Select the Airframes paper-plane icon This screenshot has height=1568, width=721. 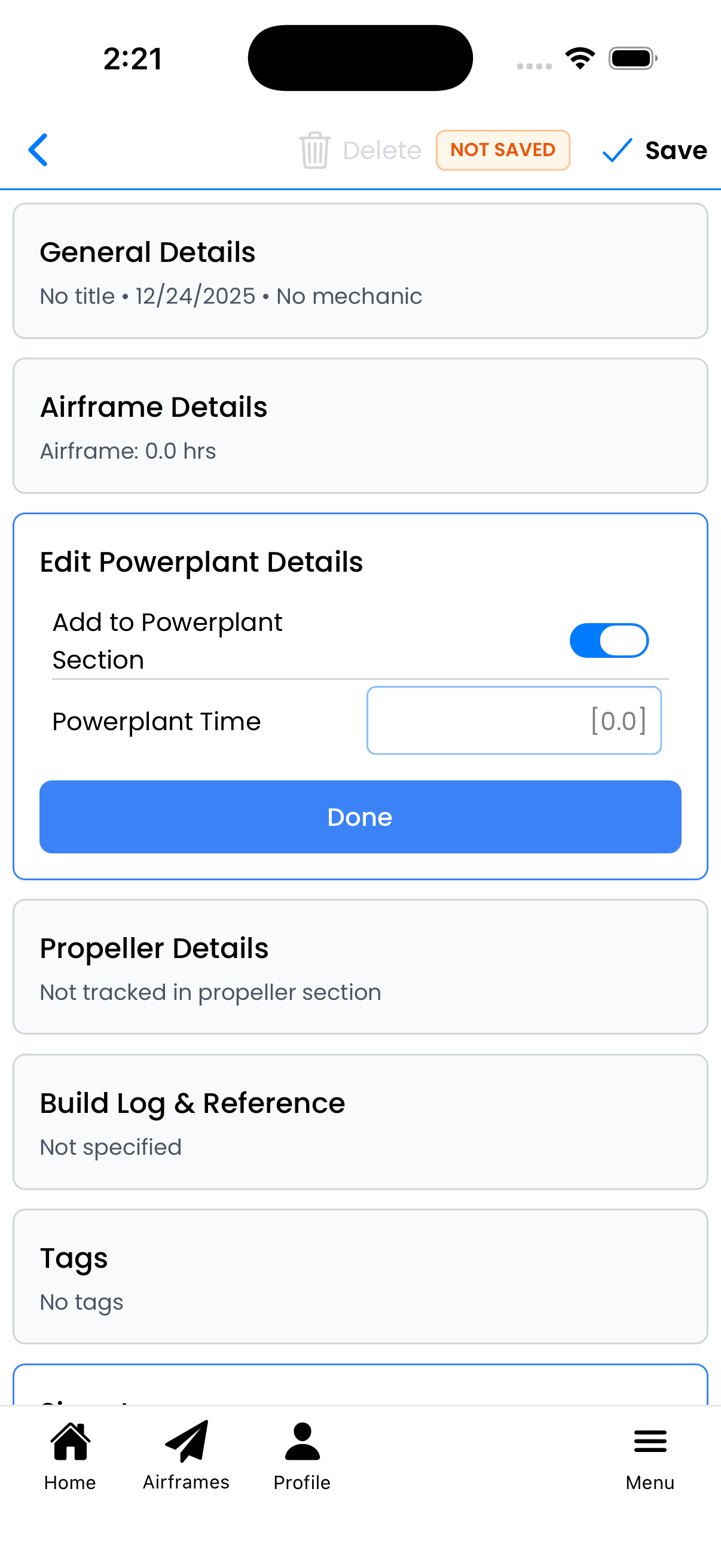click(185, 1441)
